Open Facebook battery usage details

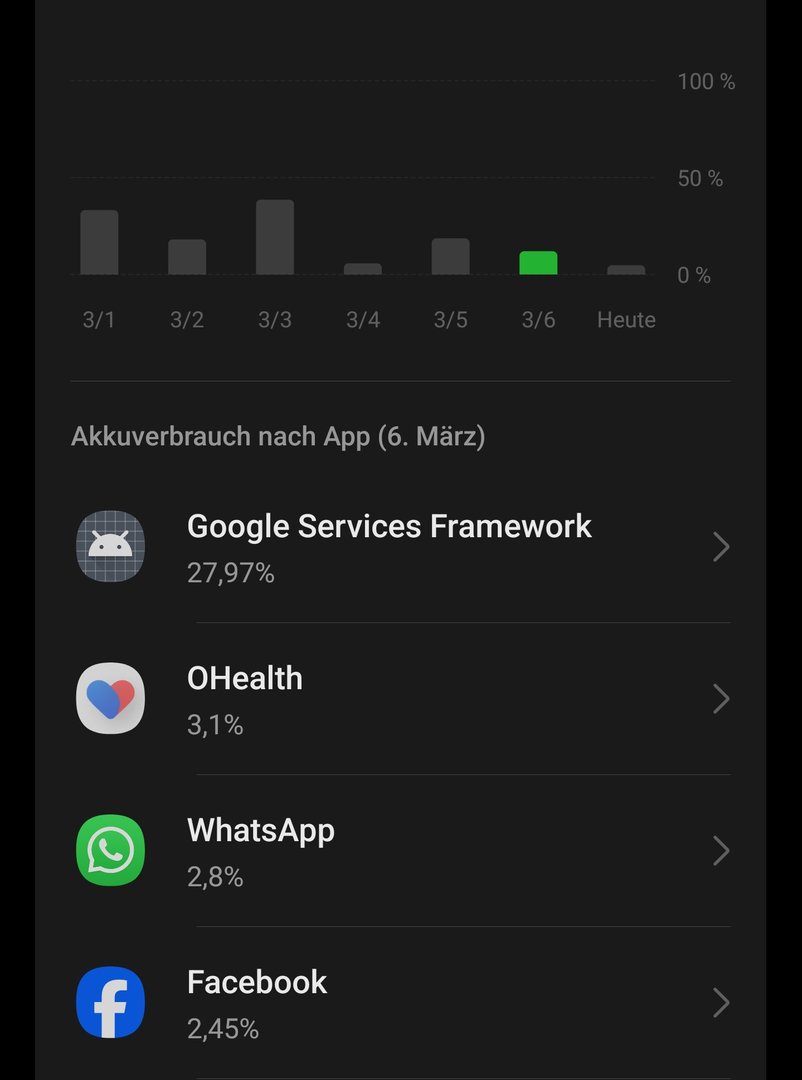click(400, 1003)
